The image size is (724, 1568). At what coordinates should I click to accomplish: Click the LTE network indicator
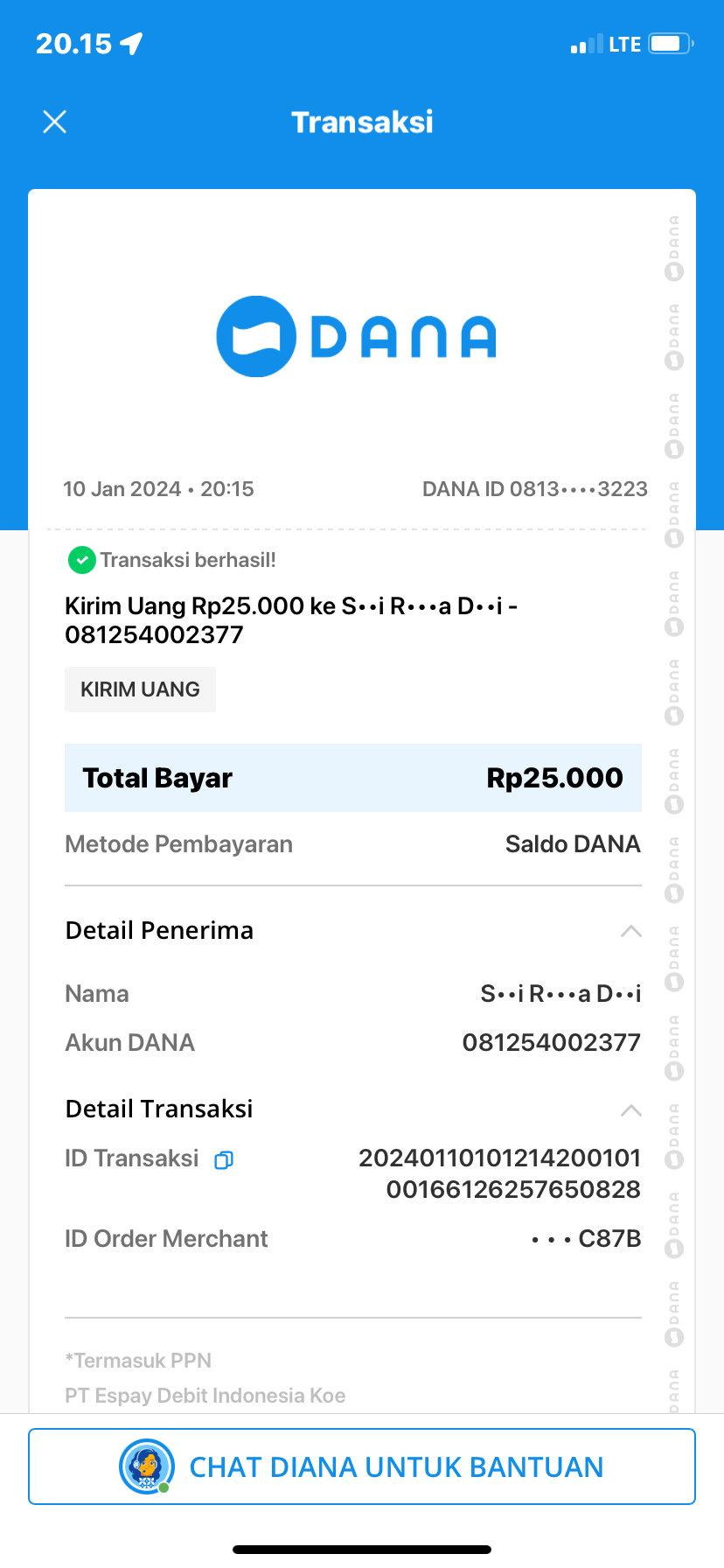pos(624,43)
